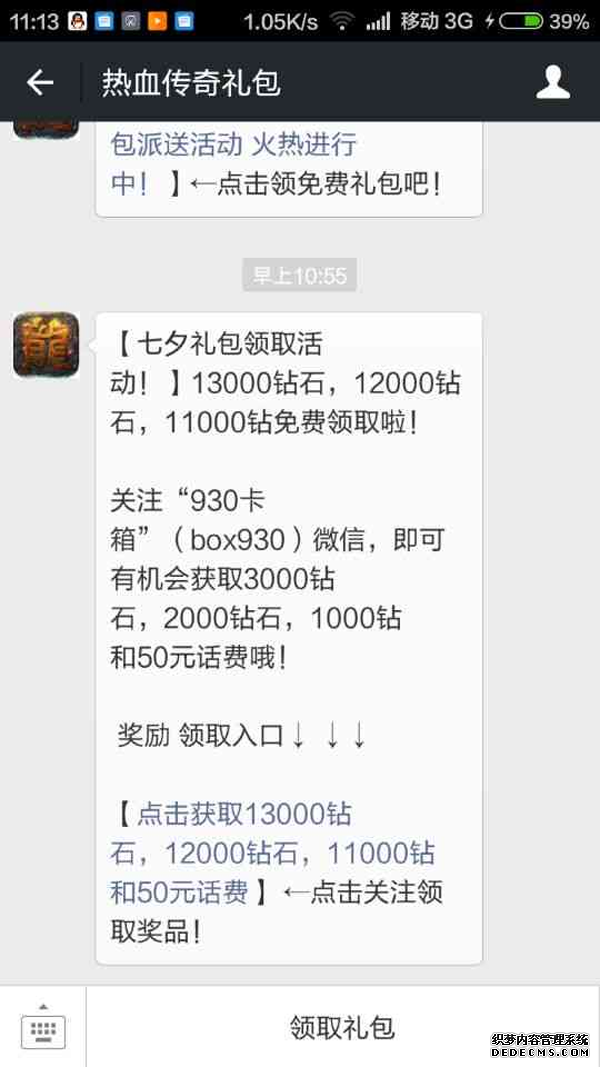Open the account profile icon
The height and width of the screenshot is (1067, 600).
pyautogui.click(x=552, y=83)
